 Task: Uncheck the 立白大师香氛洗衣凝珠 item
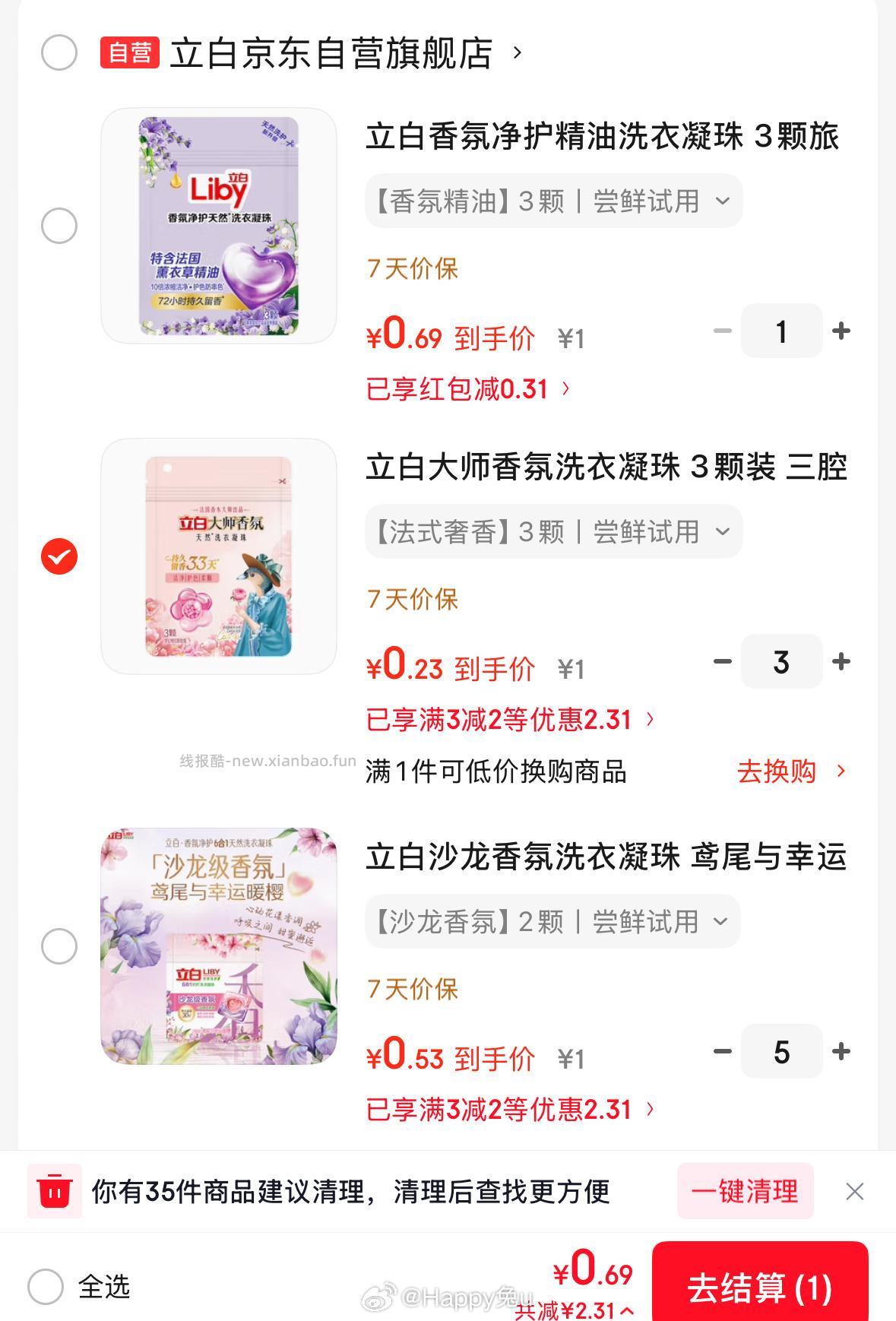[x=59, y=556]
